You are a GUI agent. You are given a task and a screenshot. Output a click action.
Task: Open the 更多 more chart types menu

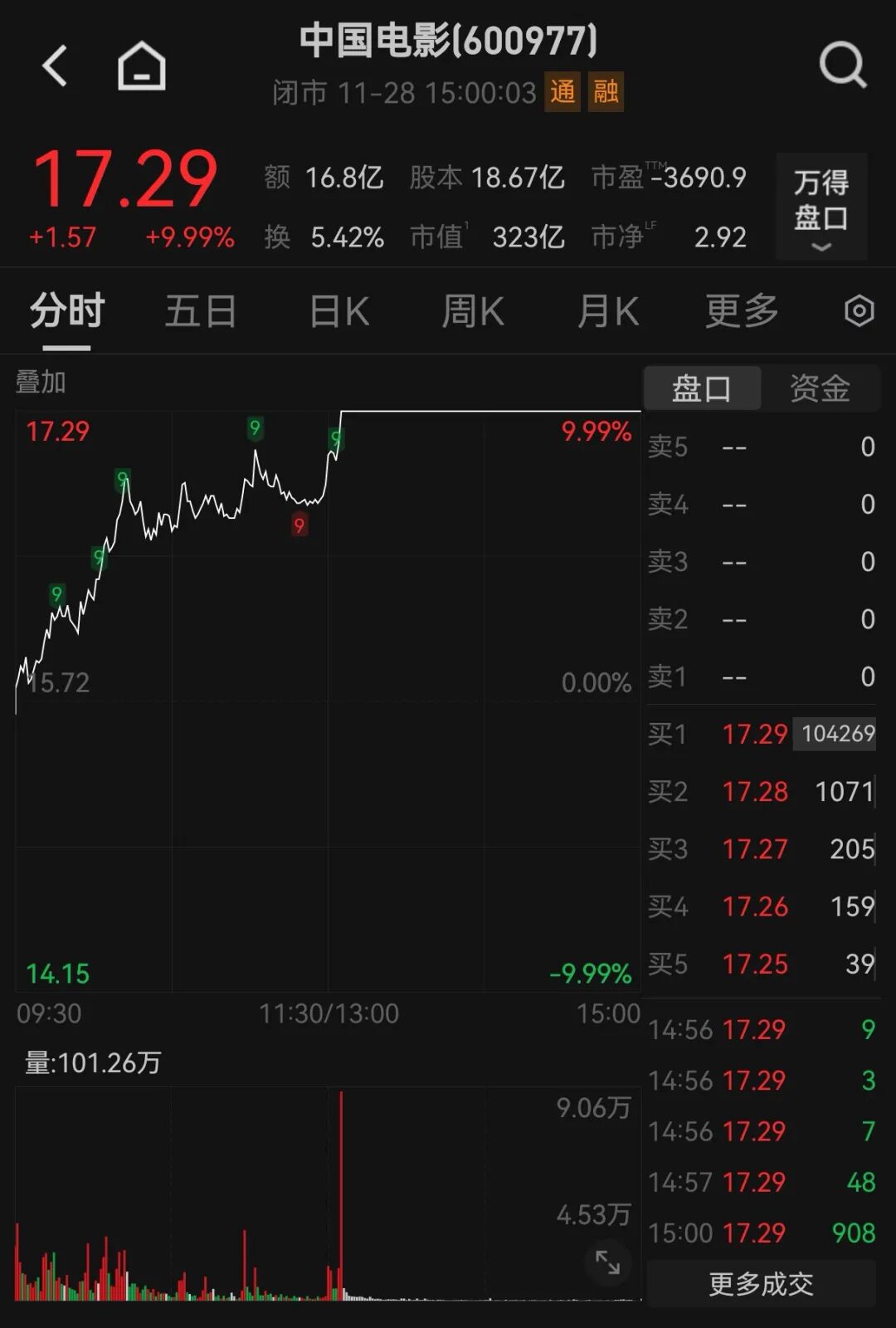click(741, 311)
